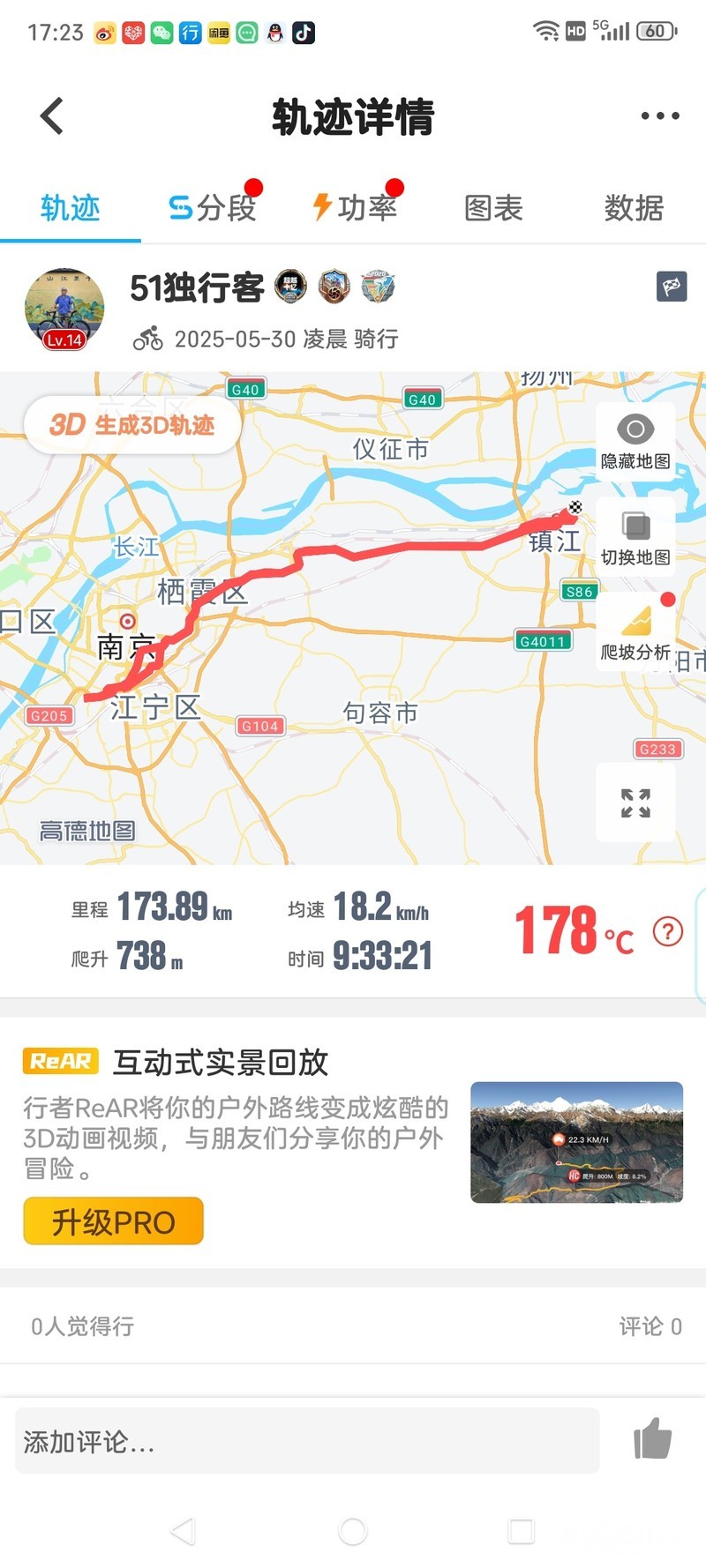Like this ride with the thumbs-up
Image resolution: width=706 pixels, height=1568 pixels.
(x=652, y=1438)
